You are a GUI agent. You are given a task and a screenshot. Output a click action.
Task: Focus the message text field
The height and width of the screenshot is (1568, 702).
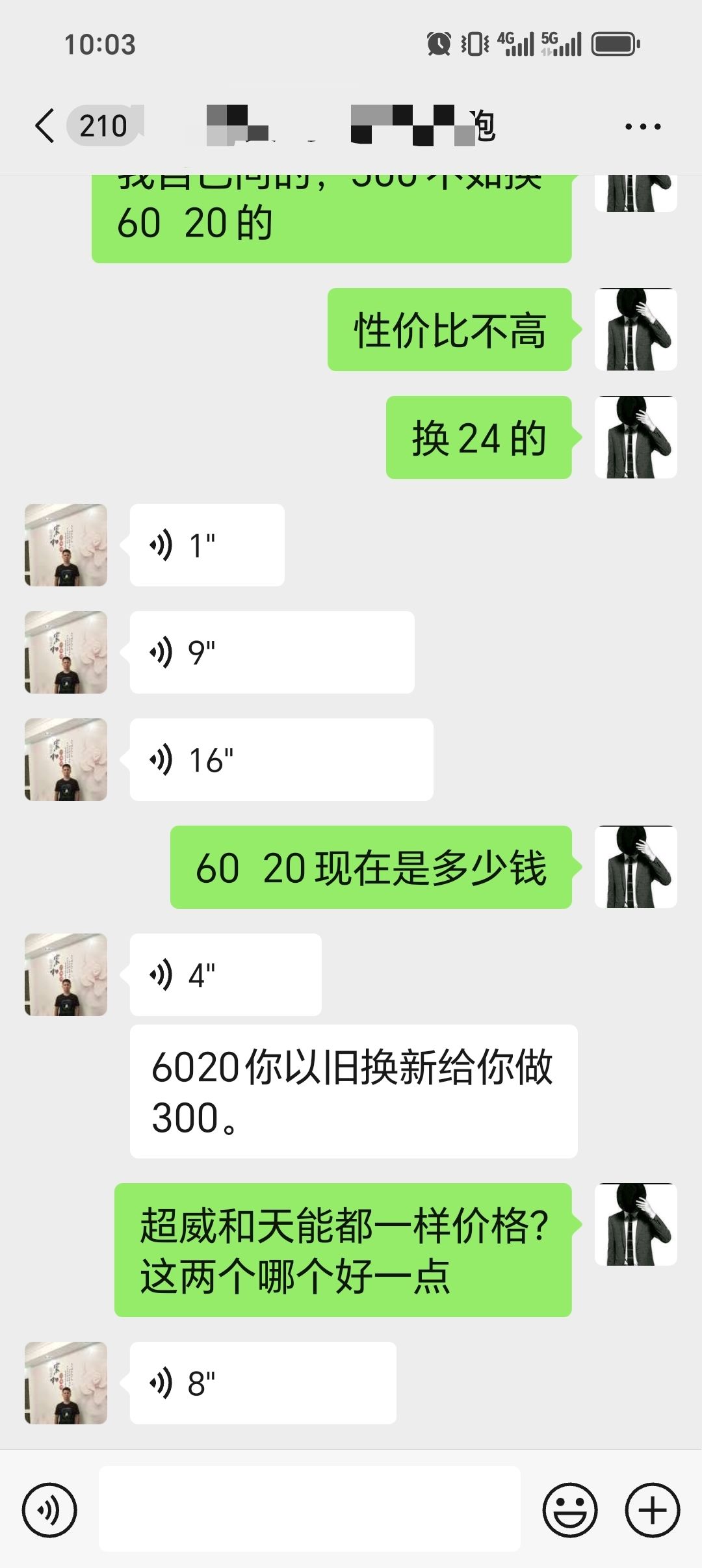point(309,1508)
